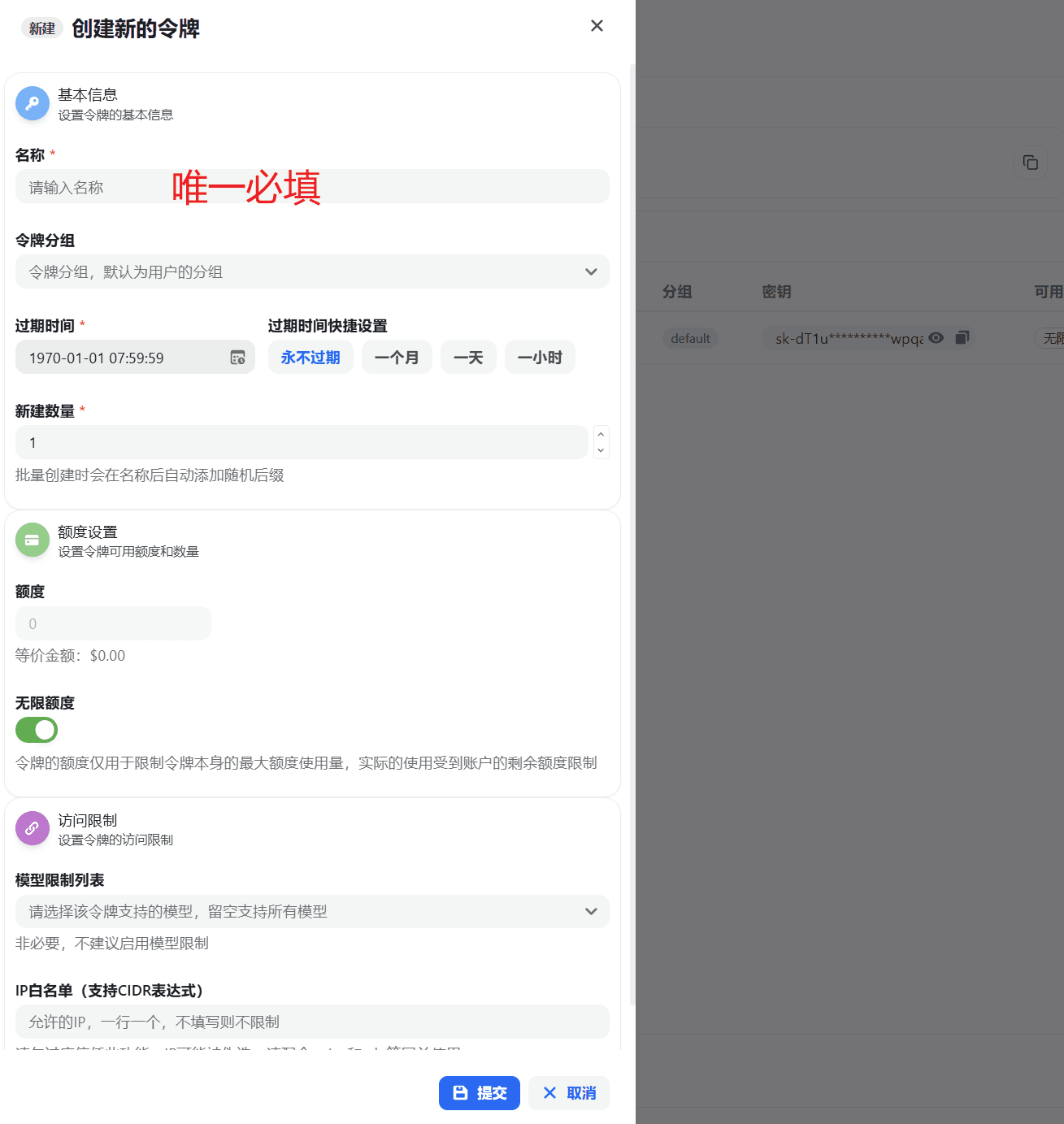Tap the 名称 name input field
Image resolution: width=1064 pixels, height=1124 pixels.
tap(312, 187)
